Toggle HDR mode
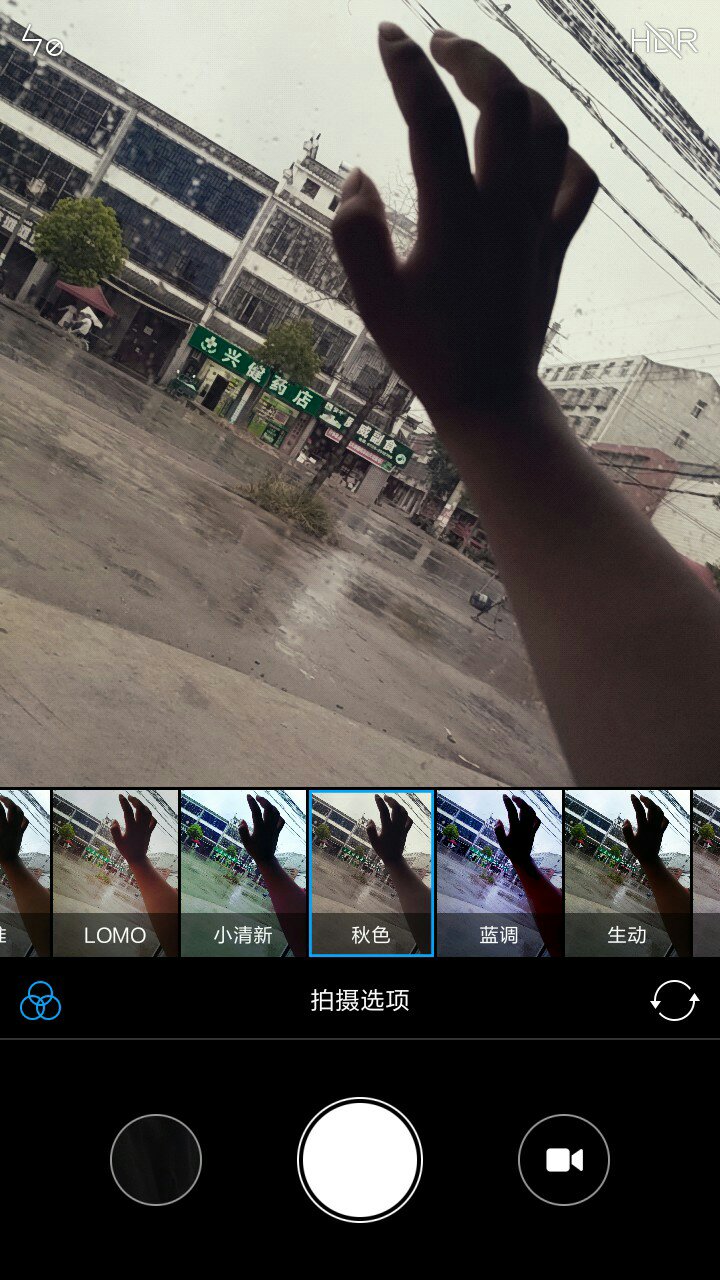This screenshot has height=1280, width=720. (663, 41)
